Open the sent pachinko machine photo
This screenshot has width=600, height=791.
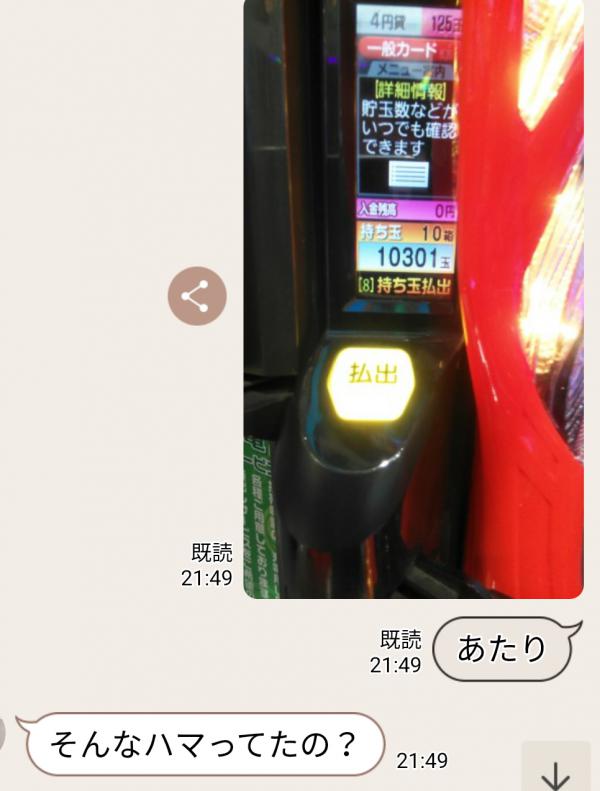pyautogui.click(x=413, y=300)
